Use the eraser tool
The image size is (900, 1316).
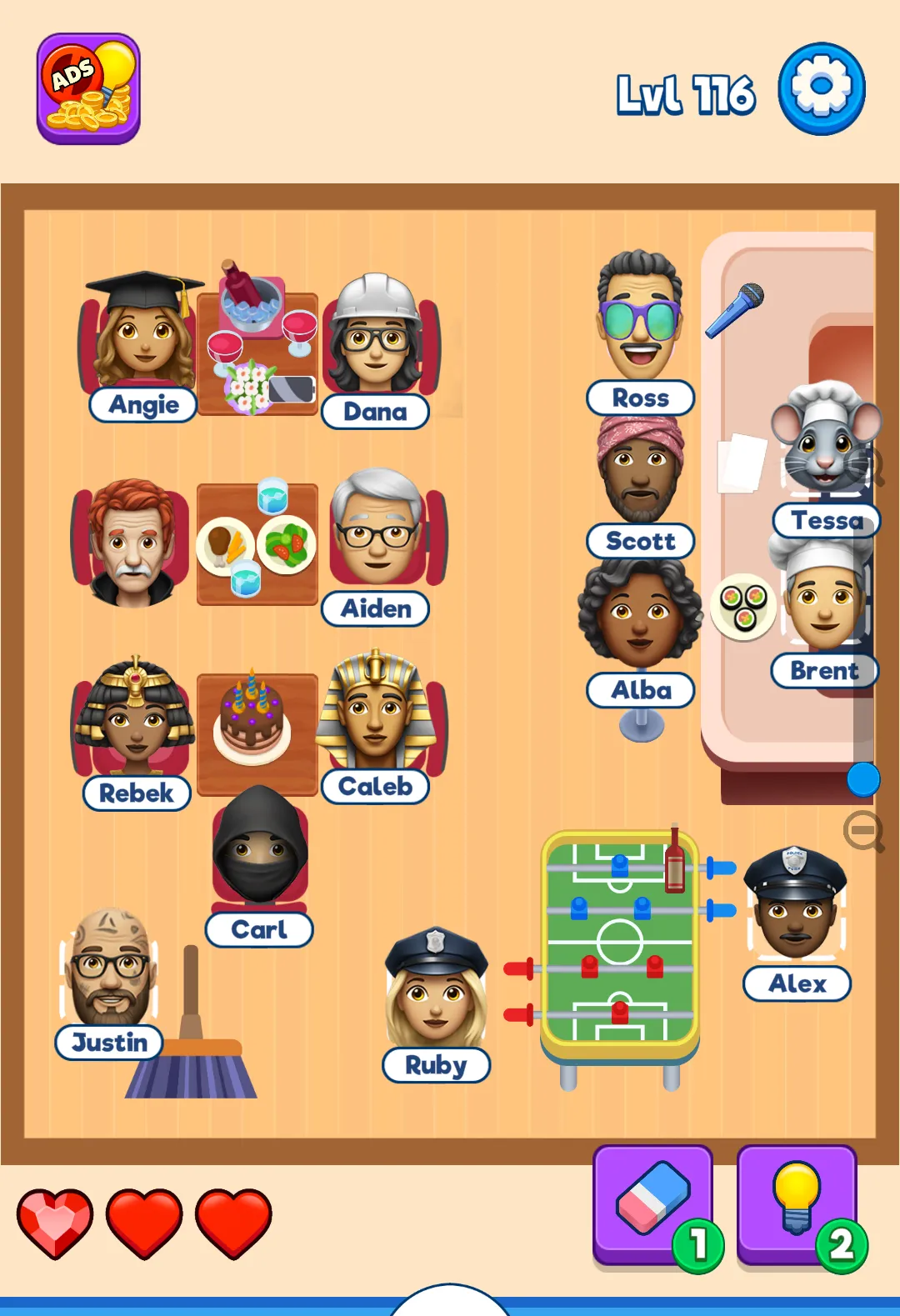(652, 1203)
